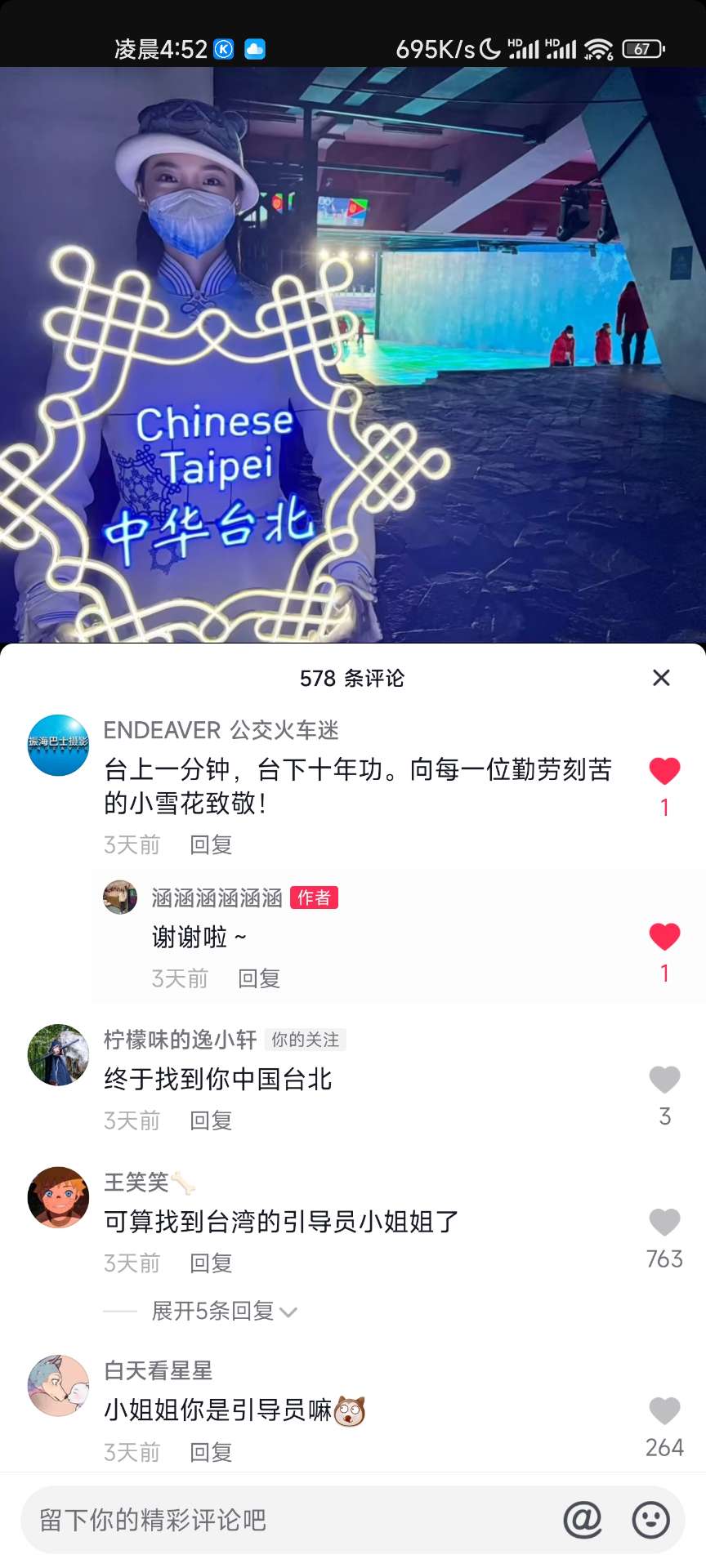This screenshot has height=1568, width=706.
Task: Reply to ENDEAVER 公交火车迷's comment
Action: pos(211,844)
